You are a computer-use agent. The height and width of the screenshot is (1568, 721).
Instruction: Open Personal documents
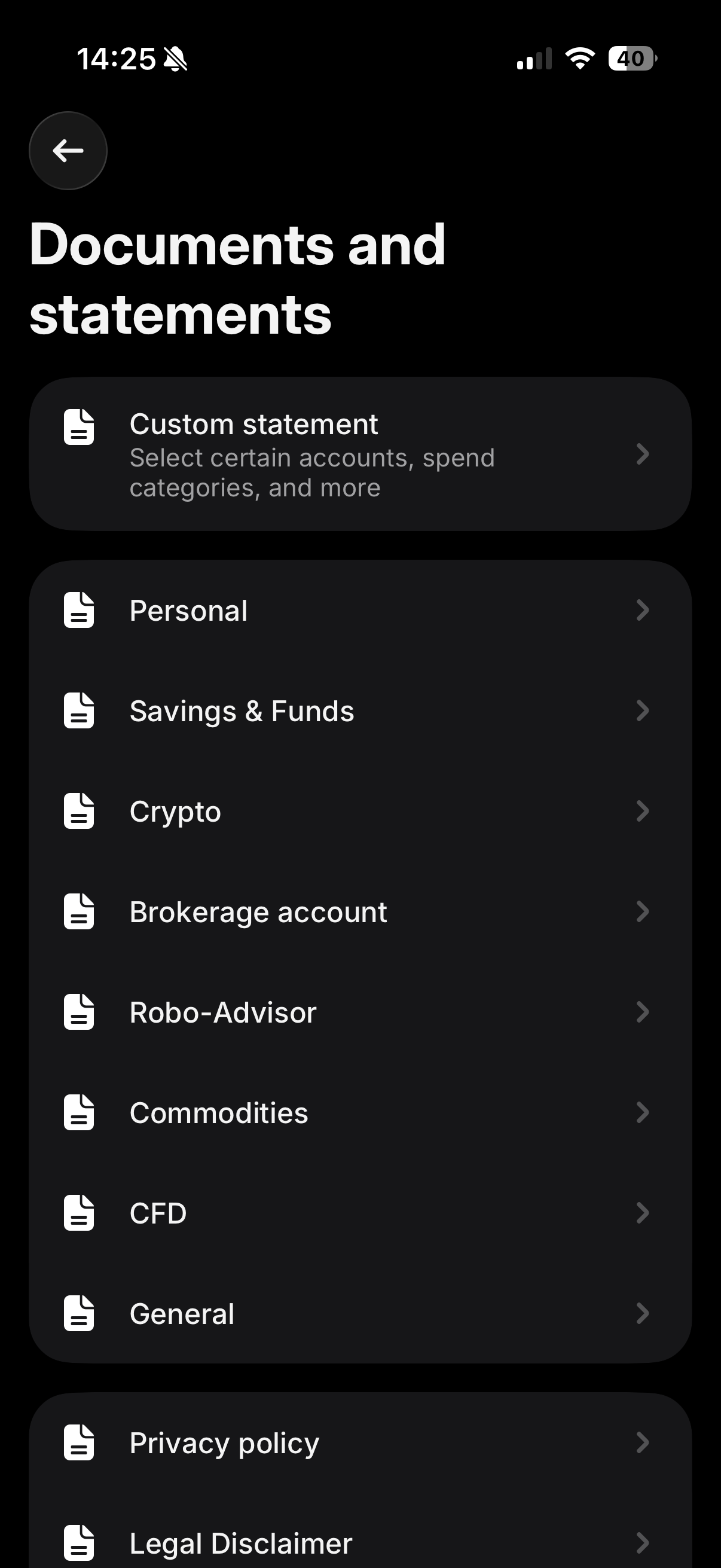coord(360,610)
